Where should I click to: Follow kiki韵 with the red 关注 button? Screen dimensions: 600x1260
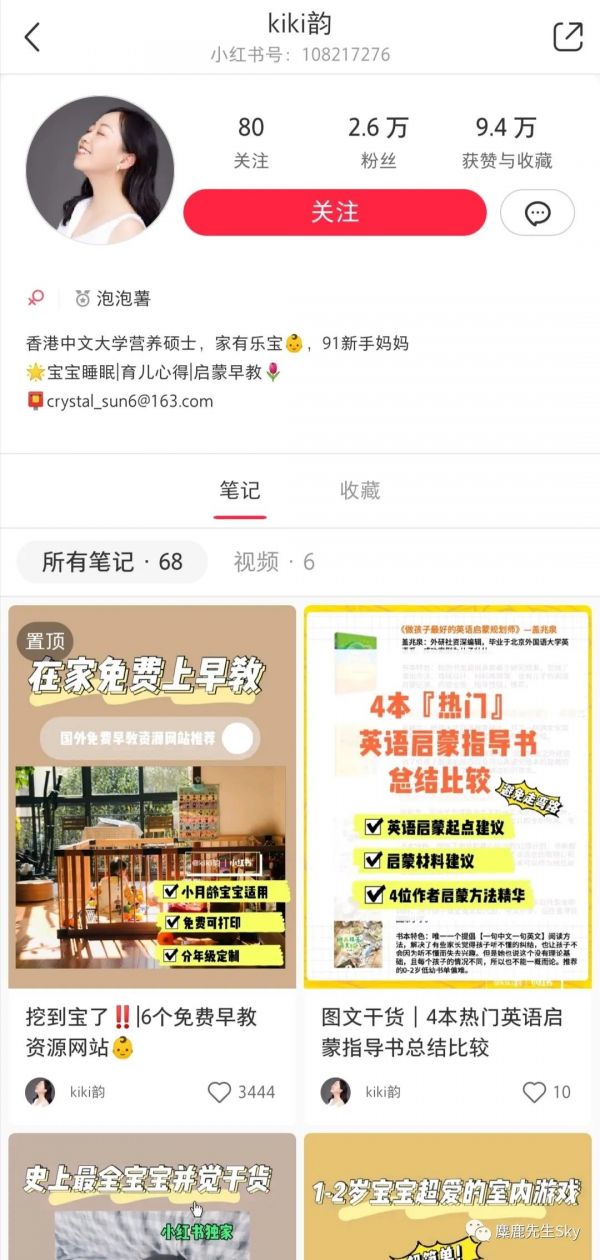point(335,212)
